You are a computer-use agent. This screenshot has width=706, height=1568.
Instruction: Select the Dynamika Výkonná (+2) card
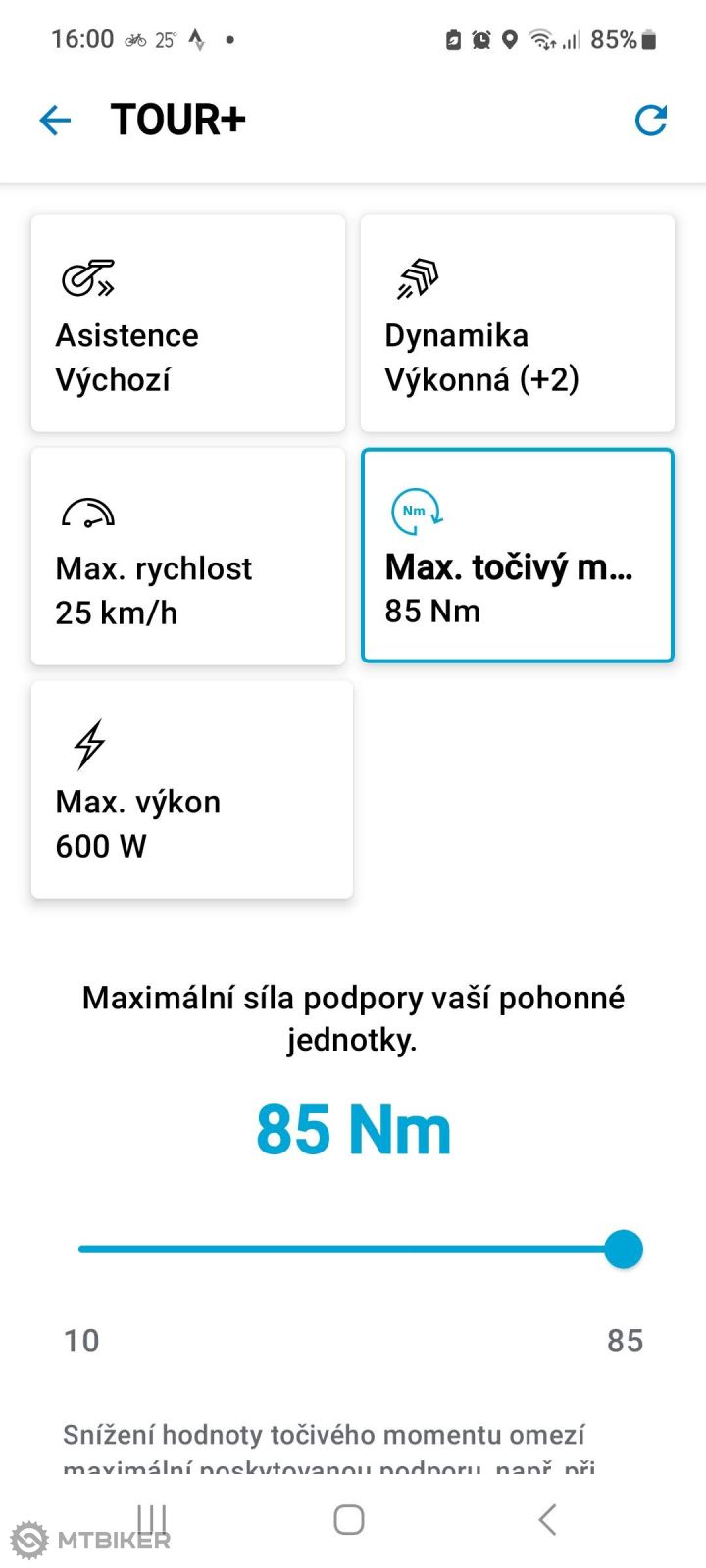click(518, 323)
